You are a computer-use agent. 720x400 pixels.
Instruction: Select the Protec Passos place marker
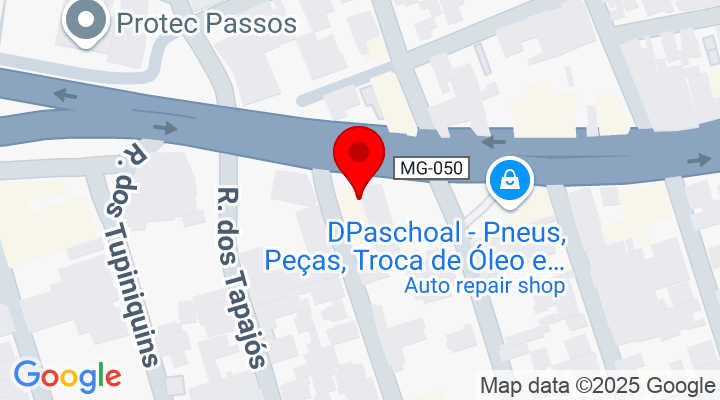tap(86, 21)
